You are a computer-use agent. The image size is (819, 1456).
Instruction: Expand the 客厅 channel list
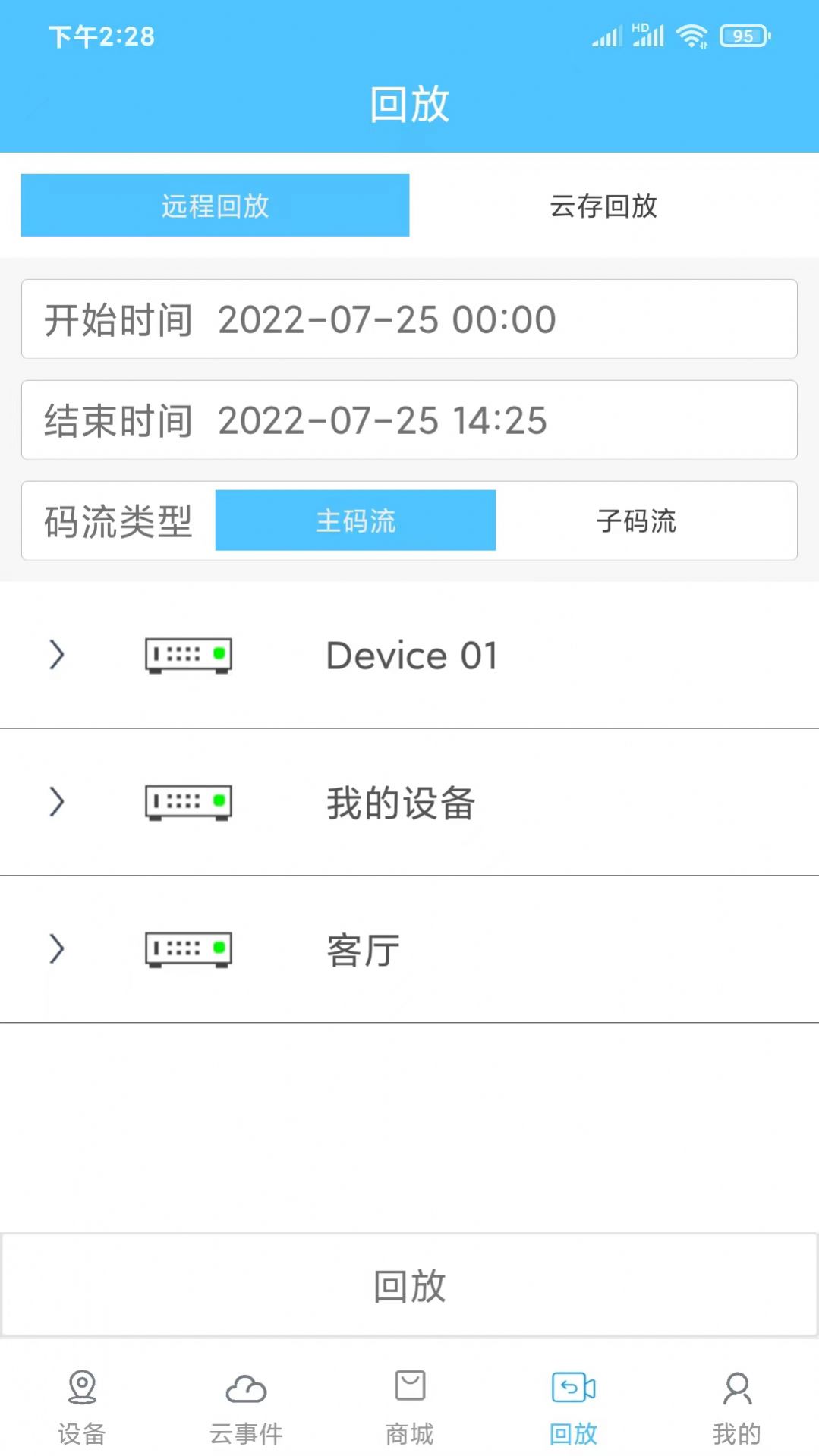pos(57,948)
